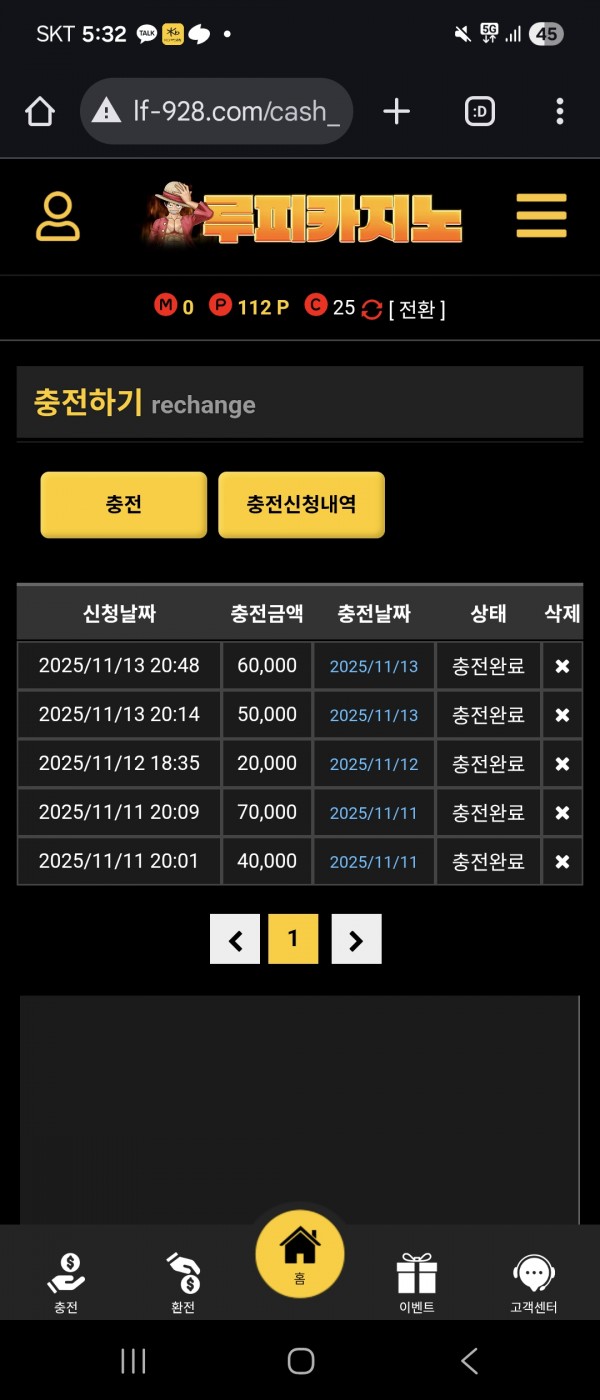This screenshot has width=600, height=1400.
Task: Open the user profile icon
Action: tap(58, 216)
